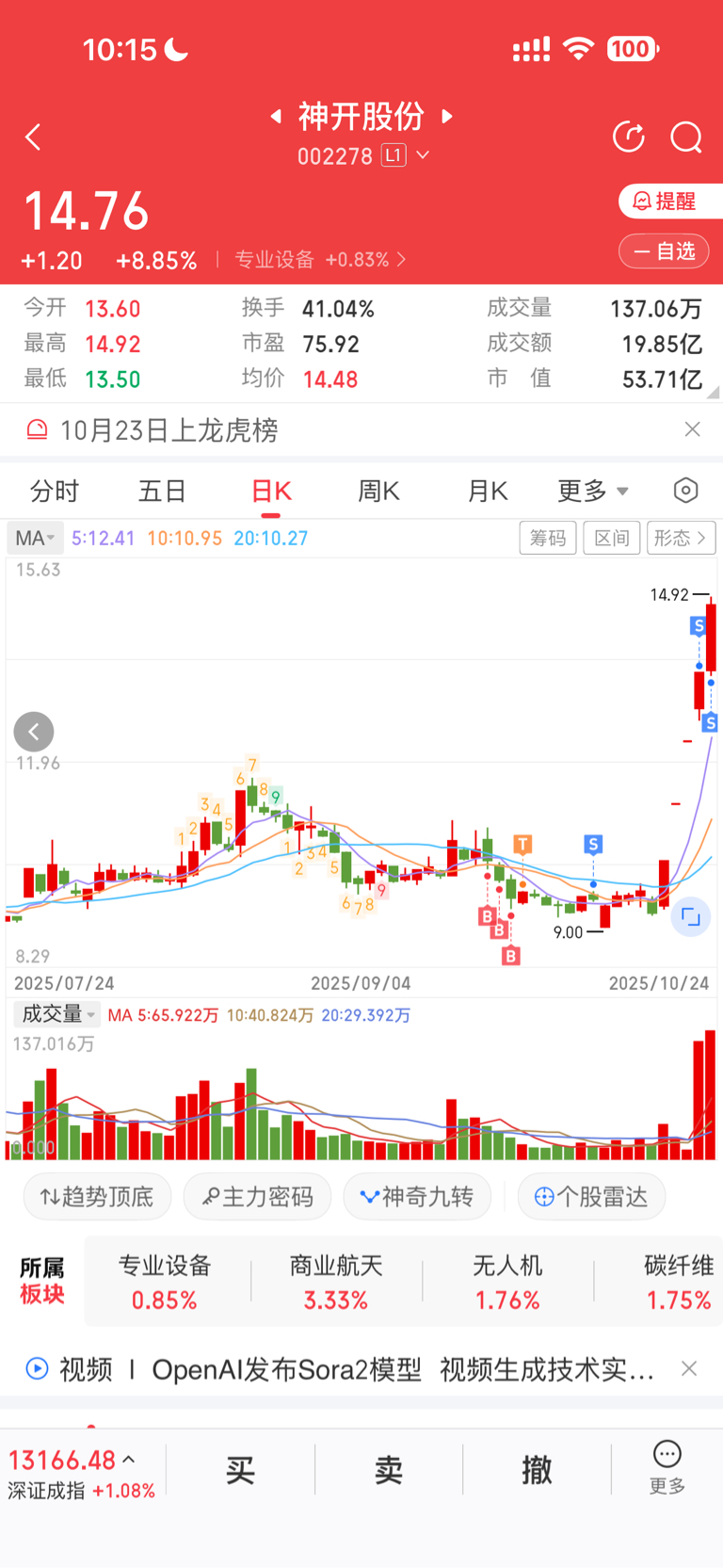Image resolution: width=723 pixels, height=1568 pixels.
Task: Open the 区间 range statistics button
Action: click(611, 538)
